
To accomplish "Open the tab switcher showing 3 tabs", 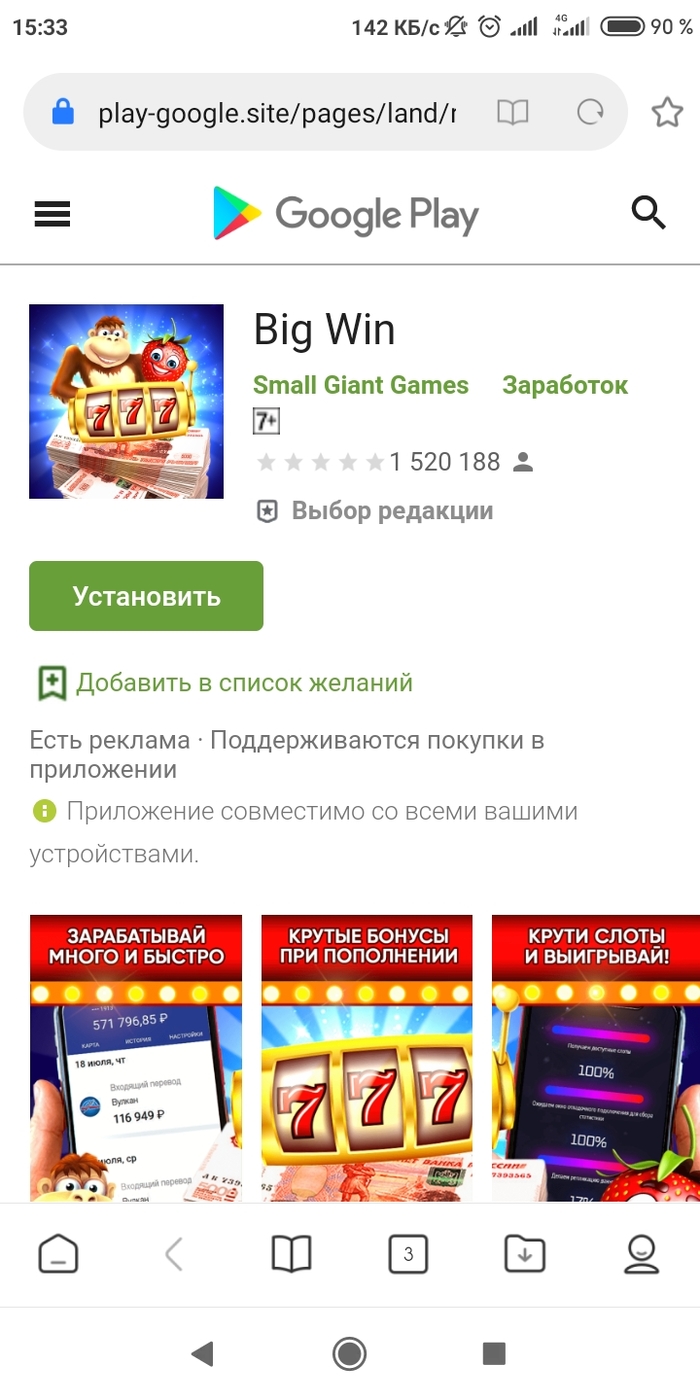I will coord(408,1253).
